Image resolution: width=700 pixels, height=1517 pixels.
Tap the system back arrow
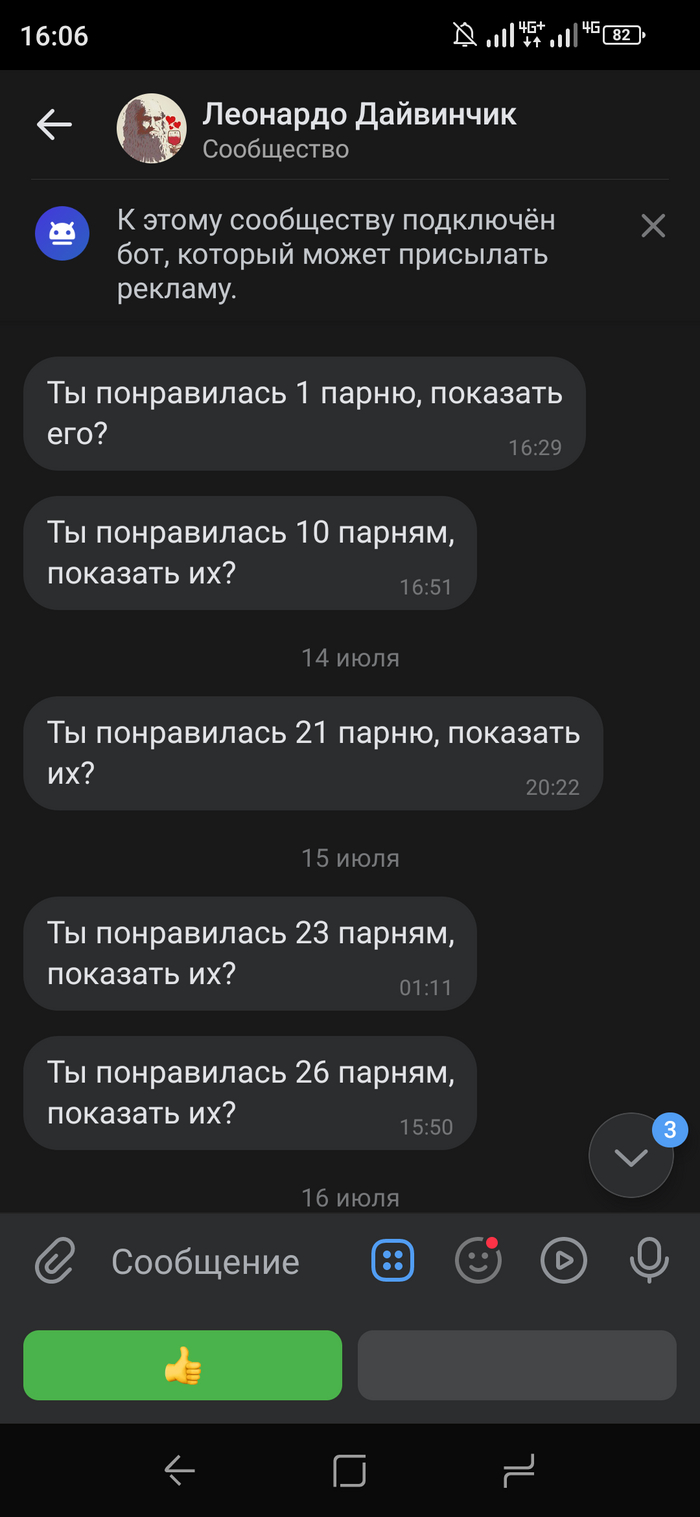coord(179,1470)
